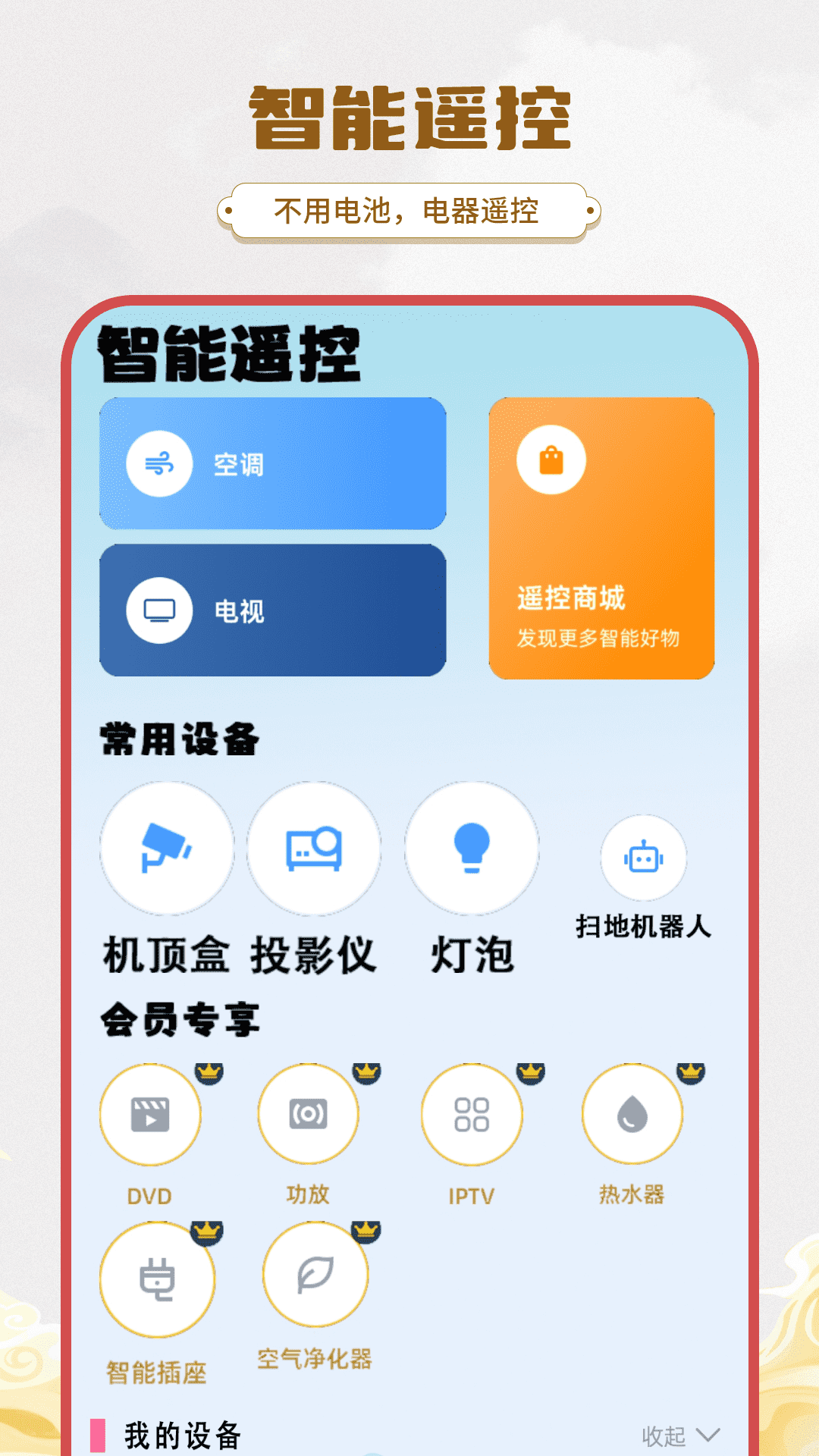Image resolution: width=819 pixels, height=1456 pixels.
Task: Open the 遥控商城 remote mall
Action: [601, 538]
